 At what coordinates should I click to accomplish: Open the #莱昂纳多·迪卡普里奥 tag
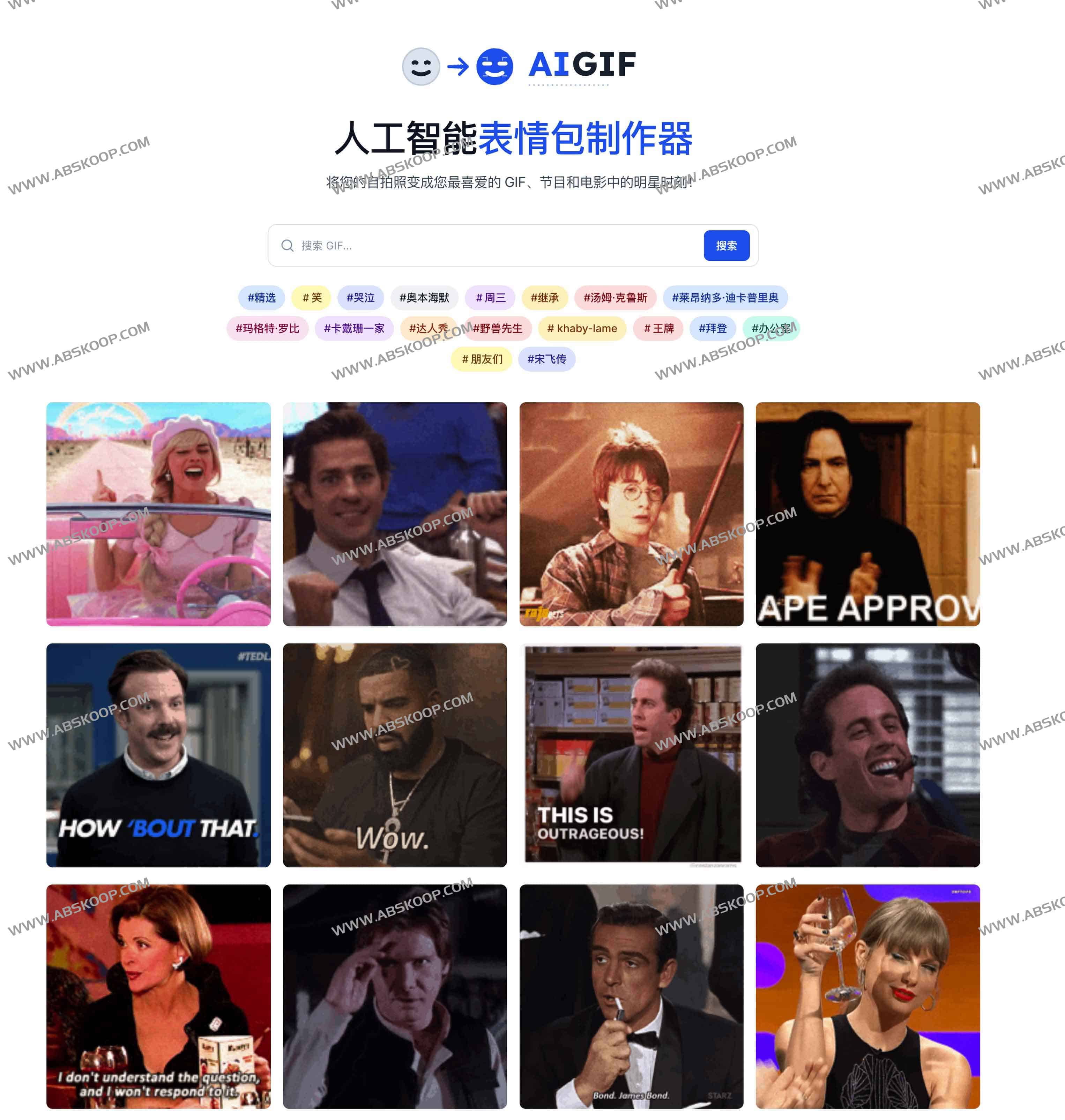pyautogui.click(x=725, y=298)
